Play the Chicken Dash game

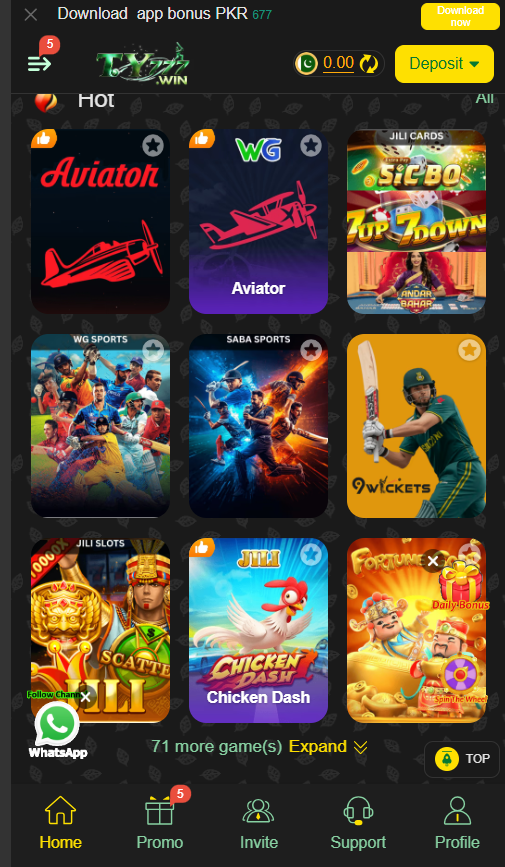pyautogui.click(x=258, y=630)
